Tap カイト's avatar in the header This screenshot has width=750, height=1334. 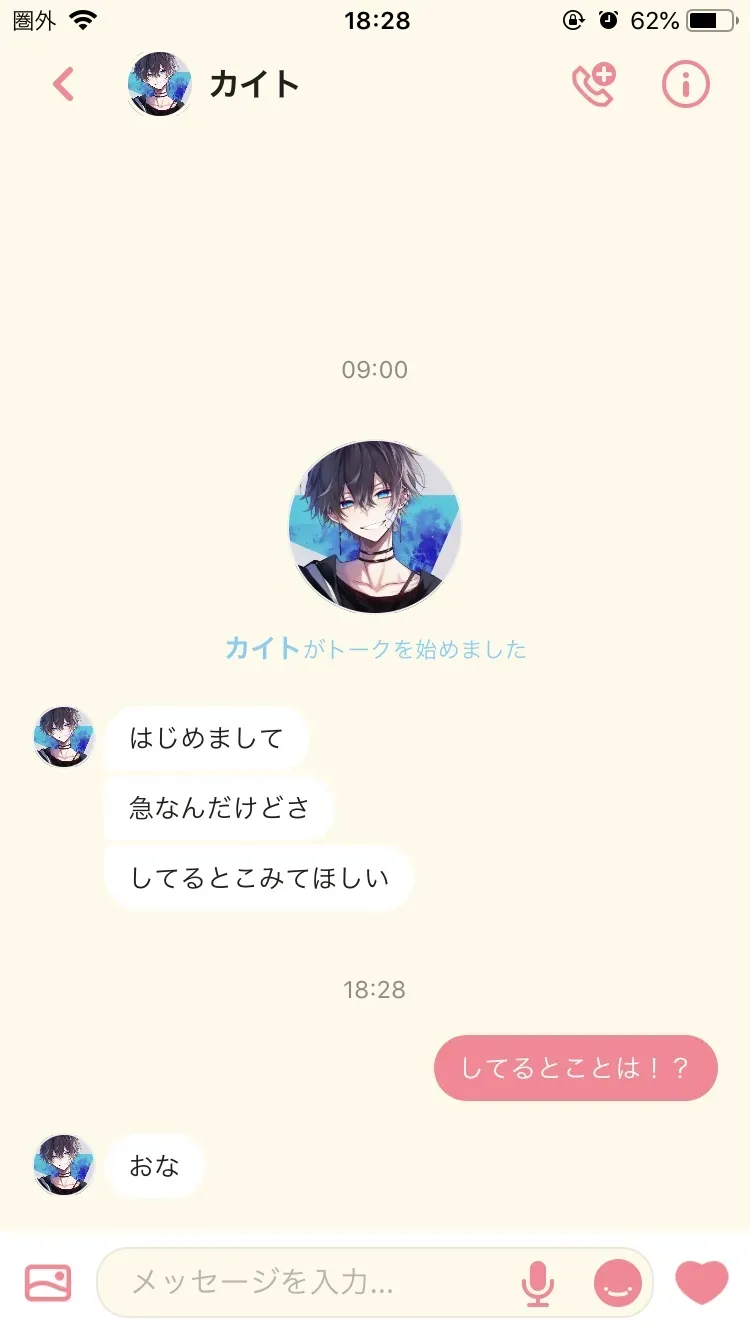click(x=160, y=85)
